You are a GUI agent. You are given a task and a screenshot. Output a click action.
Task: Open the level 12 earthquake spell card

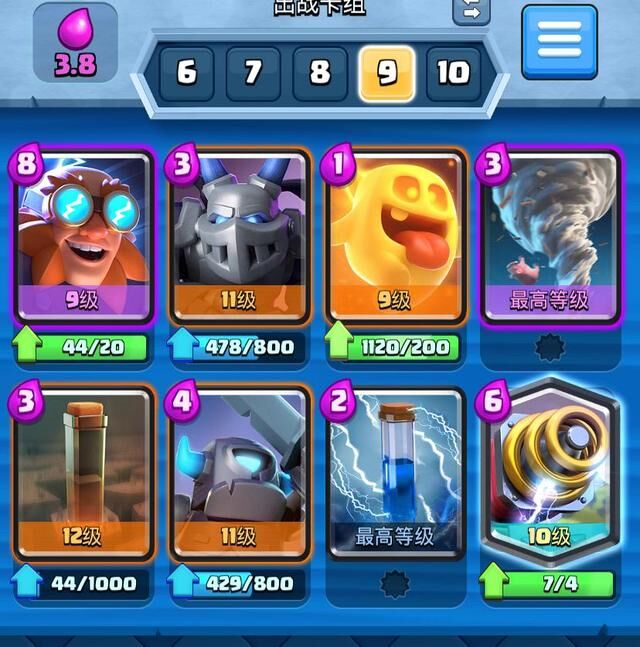82,473
